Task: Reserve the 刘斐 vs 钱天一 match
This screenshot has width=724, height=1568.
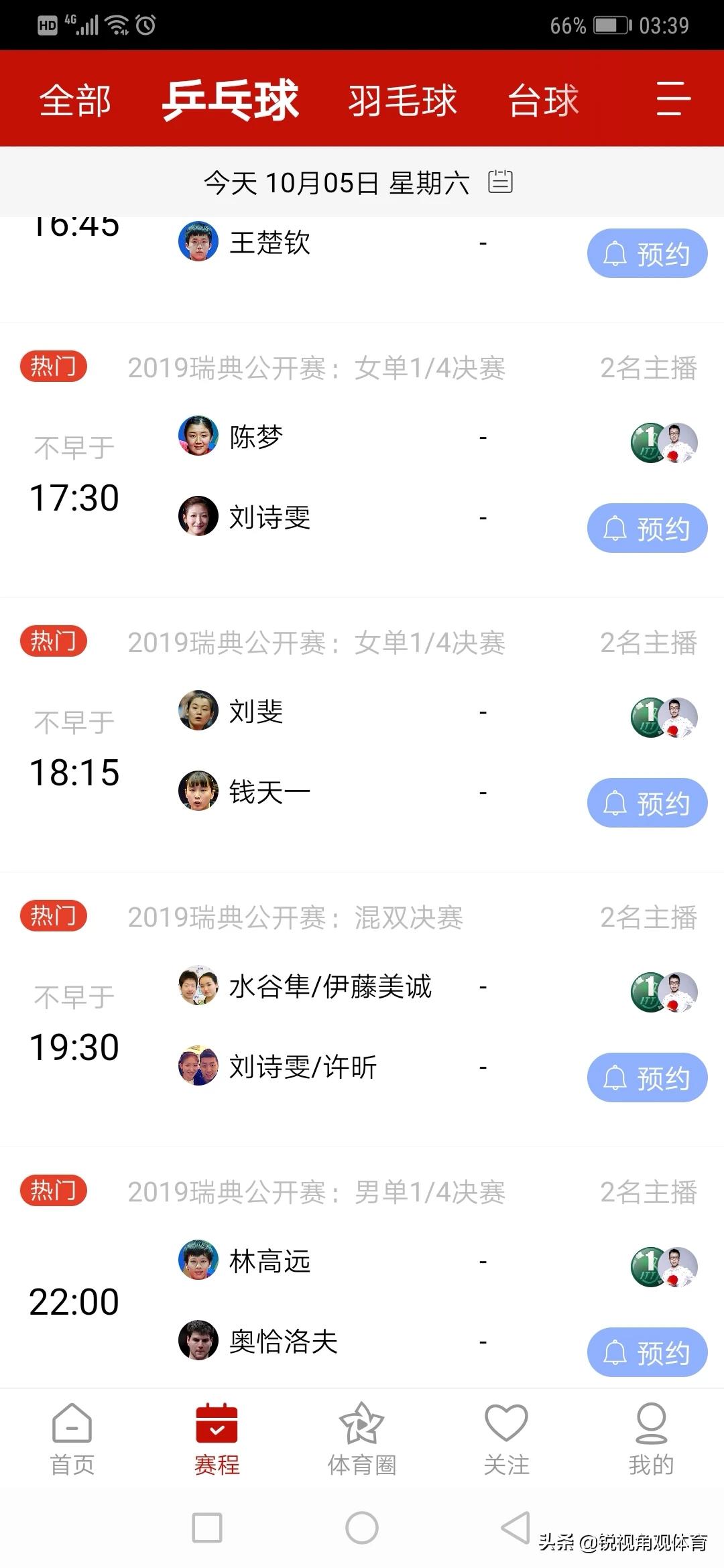Action: [647, 803]
